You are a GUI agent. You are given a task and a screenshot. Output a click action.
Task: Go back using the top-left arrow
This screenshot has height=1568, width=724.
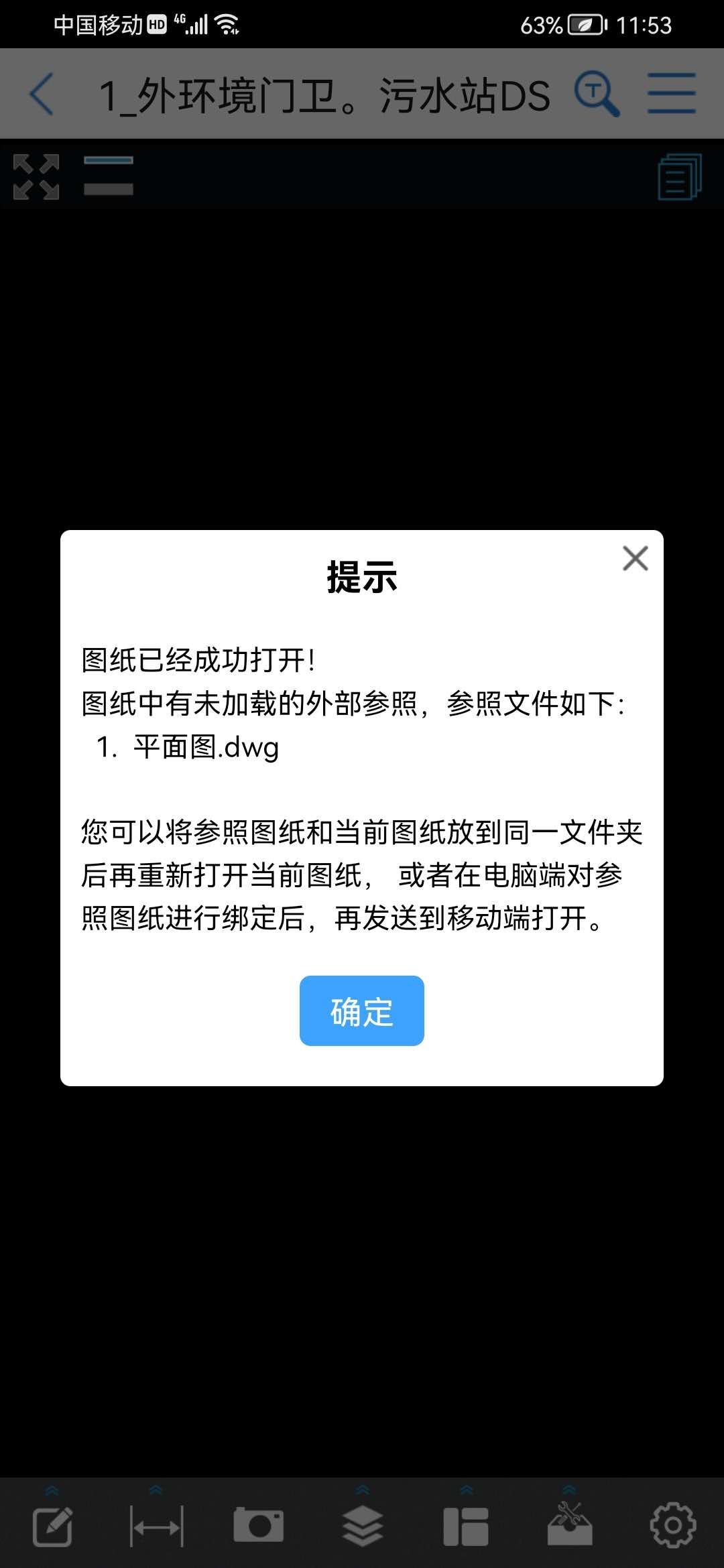42,94
